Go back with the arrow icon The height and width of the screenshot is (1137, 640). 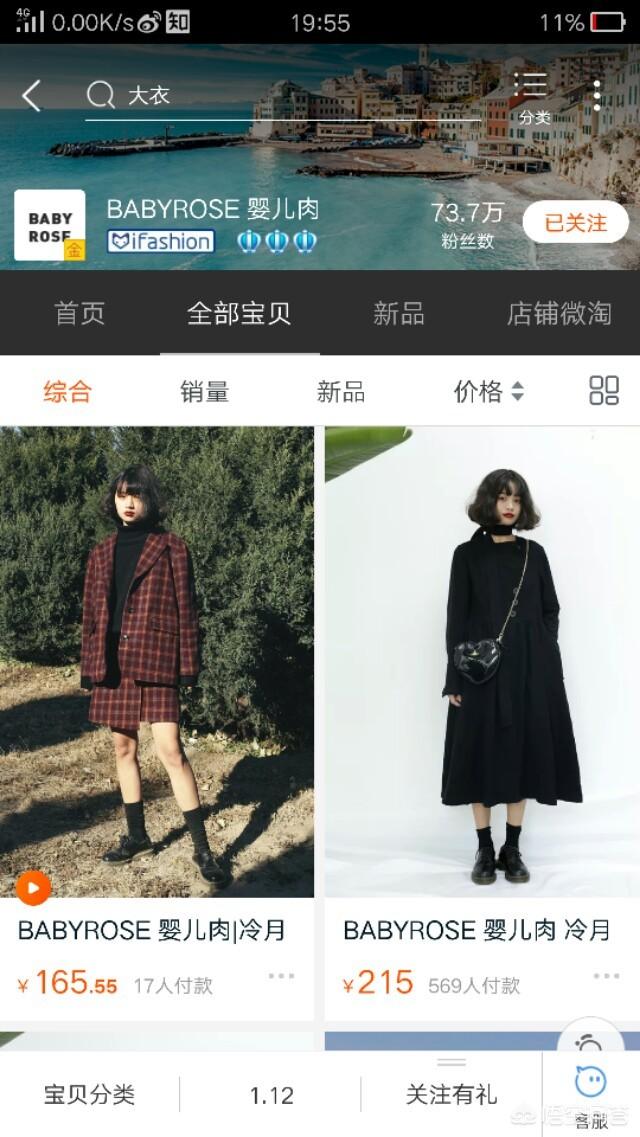[x=31, y=96]
